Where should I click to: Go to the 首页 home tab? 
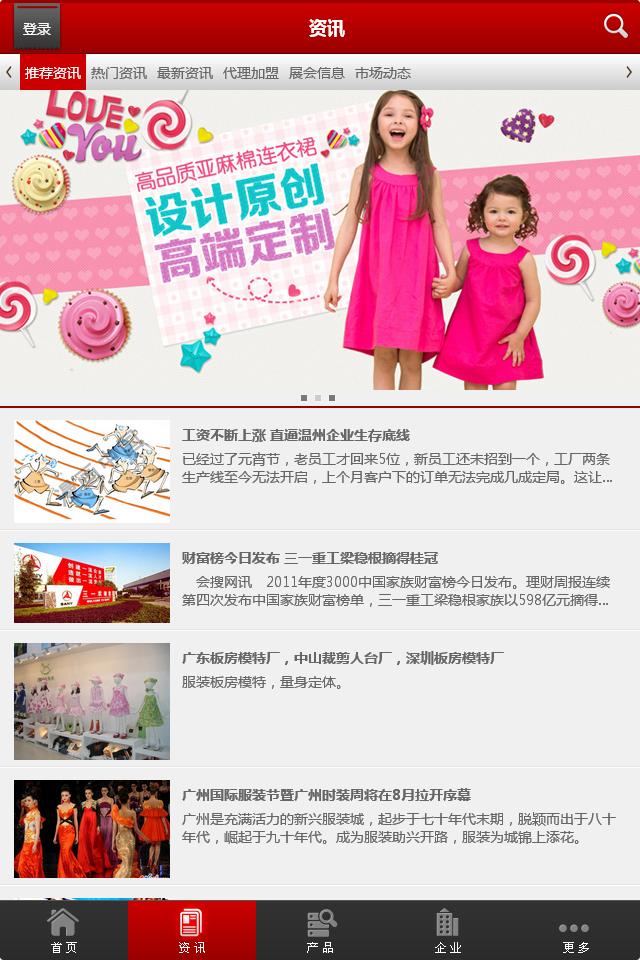[x=64, y=930]
